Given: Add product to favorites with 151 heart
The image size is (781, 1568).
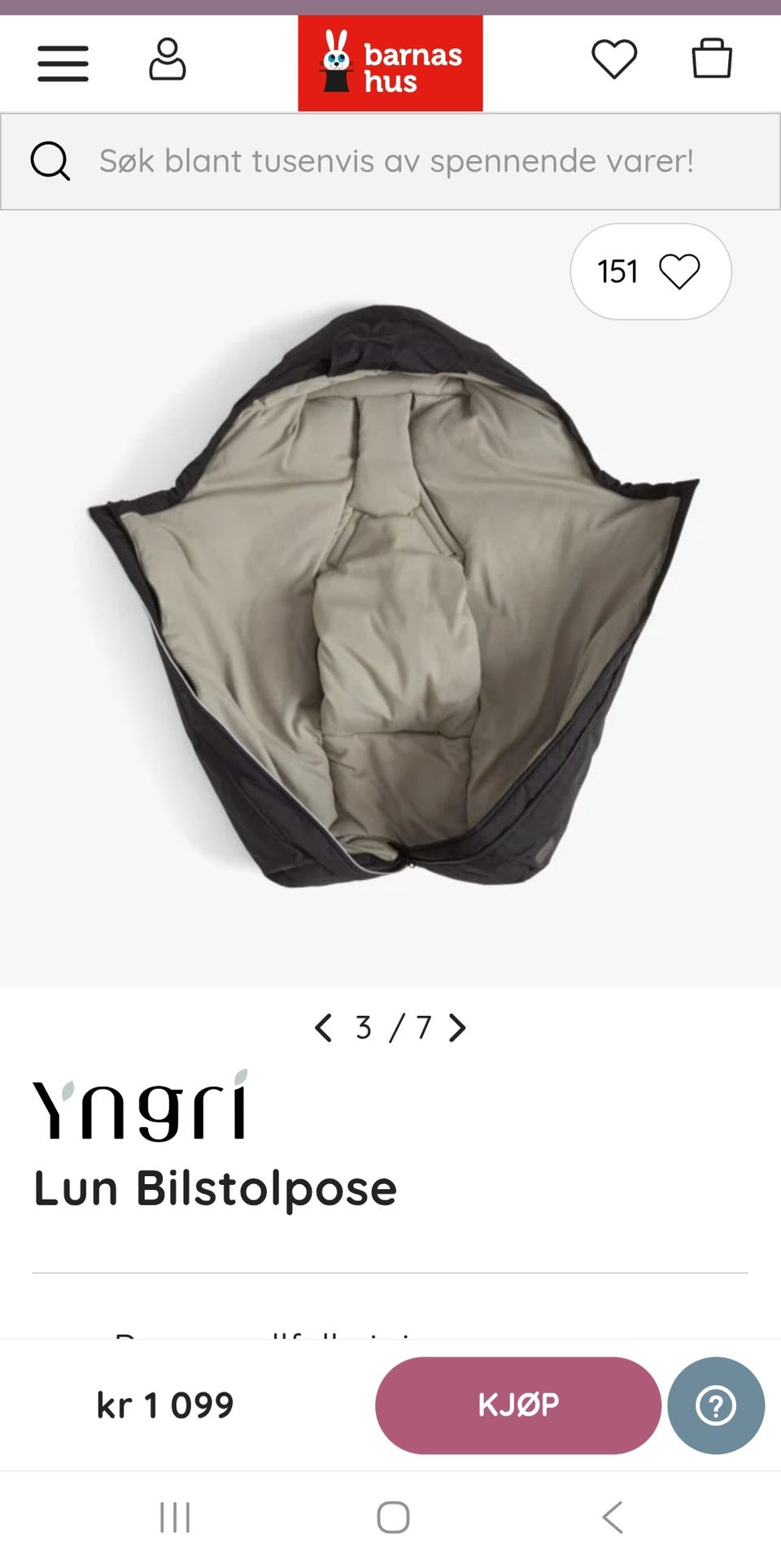Looking at the screenshot, I should click(651, 272).
